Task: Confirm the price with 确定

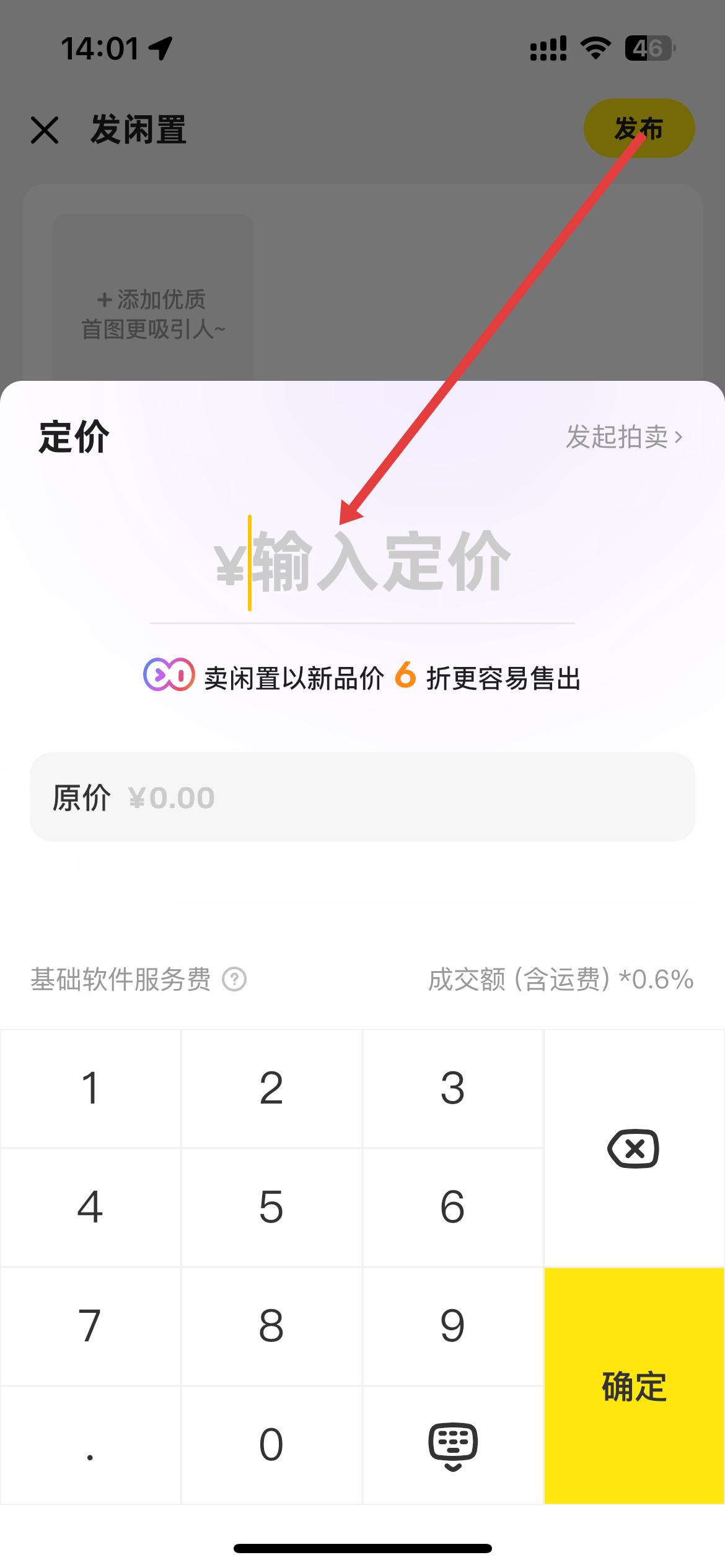Action: (634, 1386)
